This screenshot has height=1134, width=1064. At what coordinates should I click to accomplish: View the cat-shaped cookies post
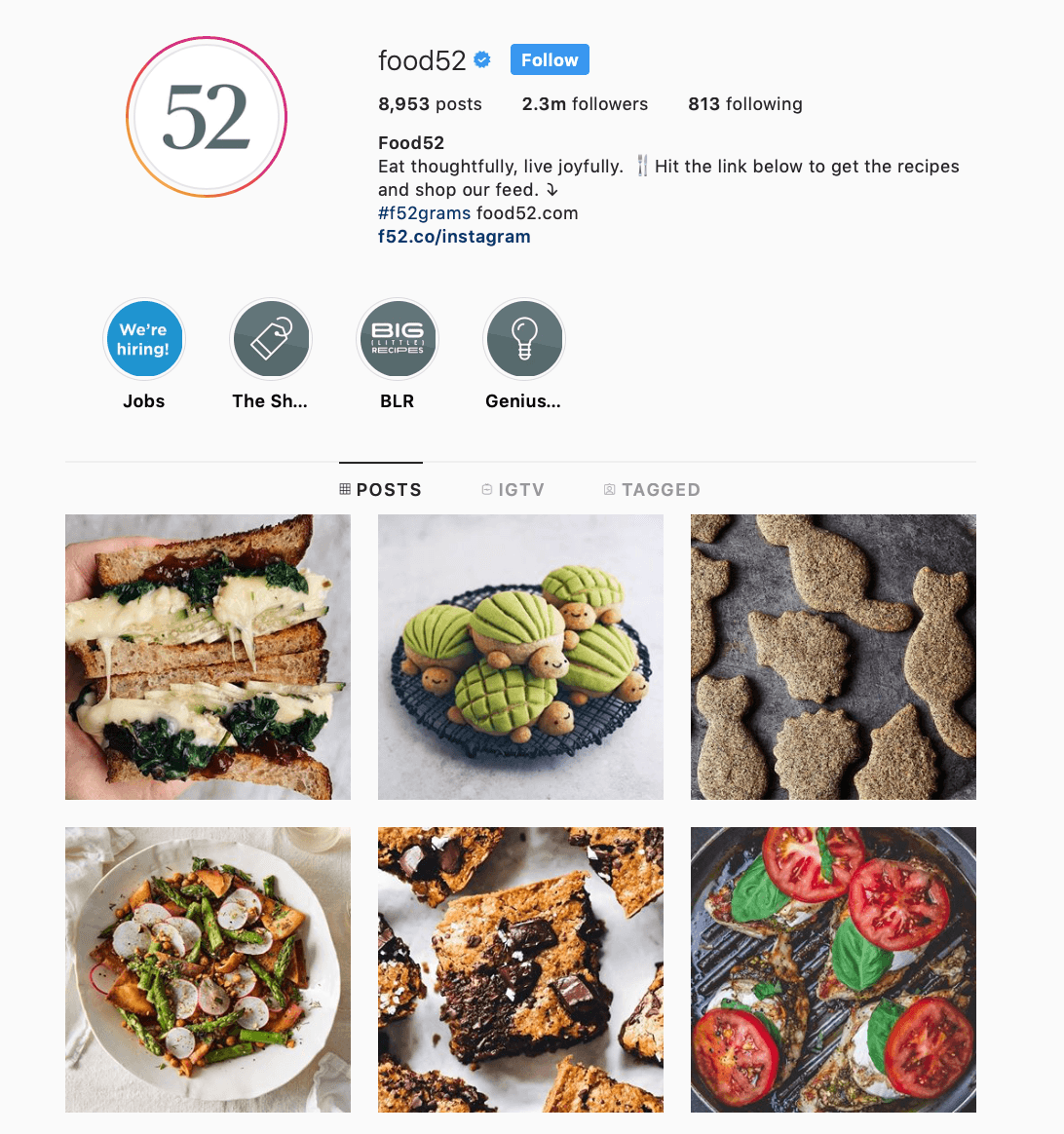coord(833,658)
